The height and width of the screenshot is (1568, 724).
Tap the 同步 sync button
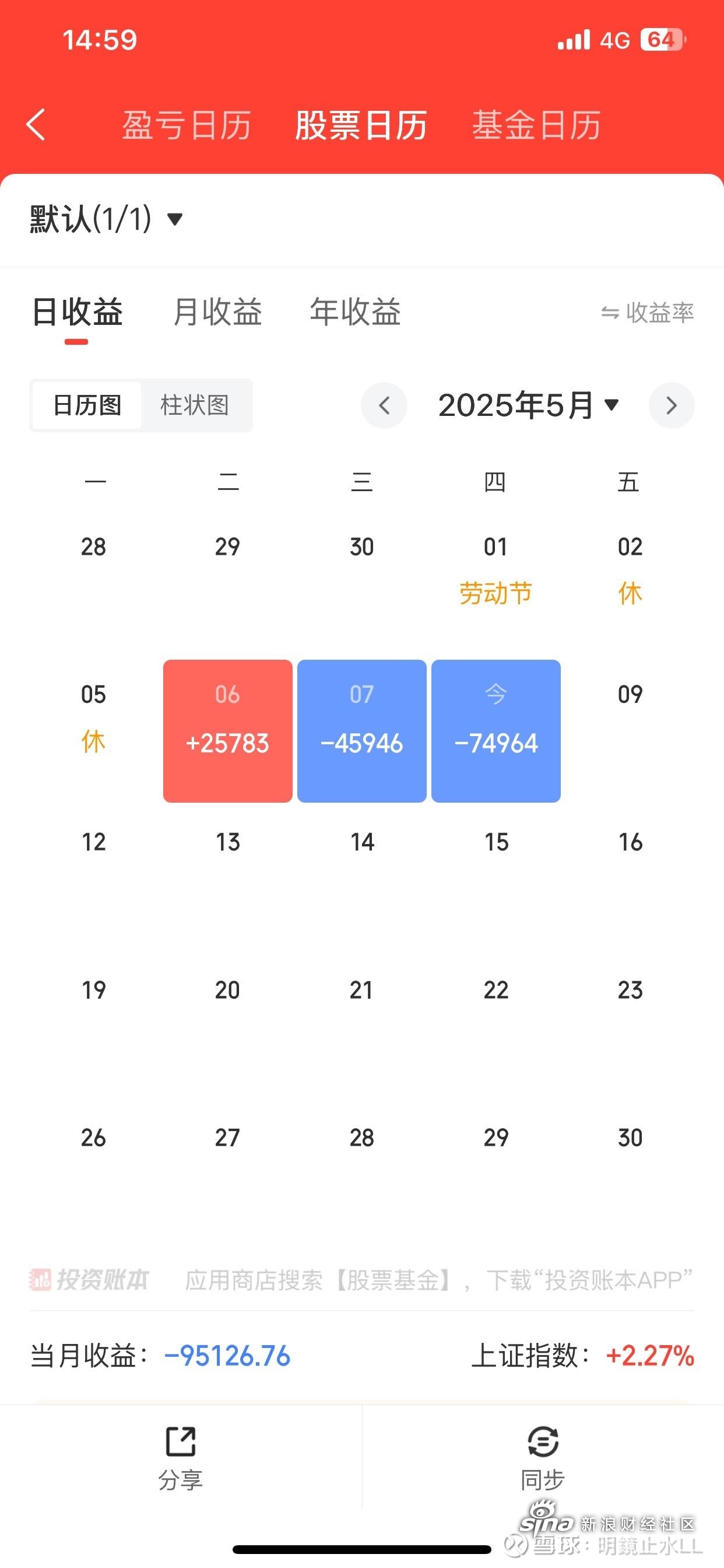click(543, 1457)
